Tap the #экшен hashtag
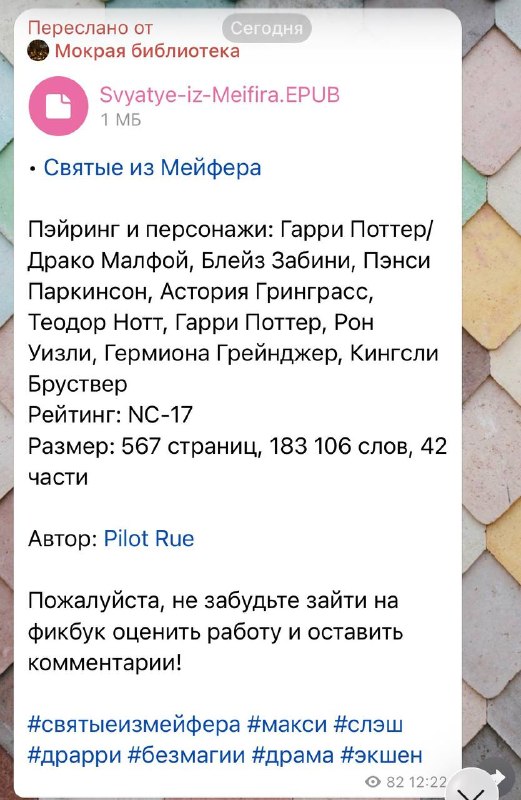 pyautogui.click(x=382, y=755)
